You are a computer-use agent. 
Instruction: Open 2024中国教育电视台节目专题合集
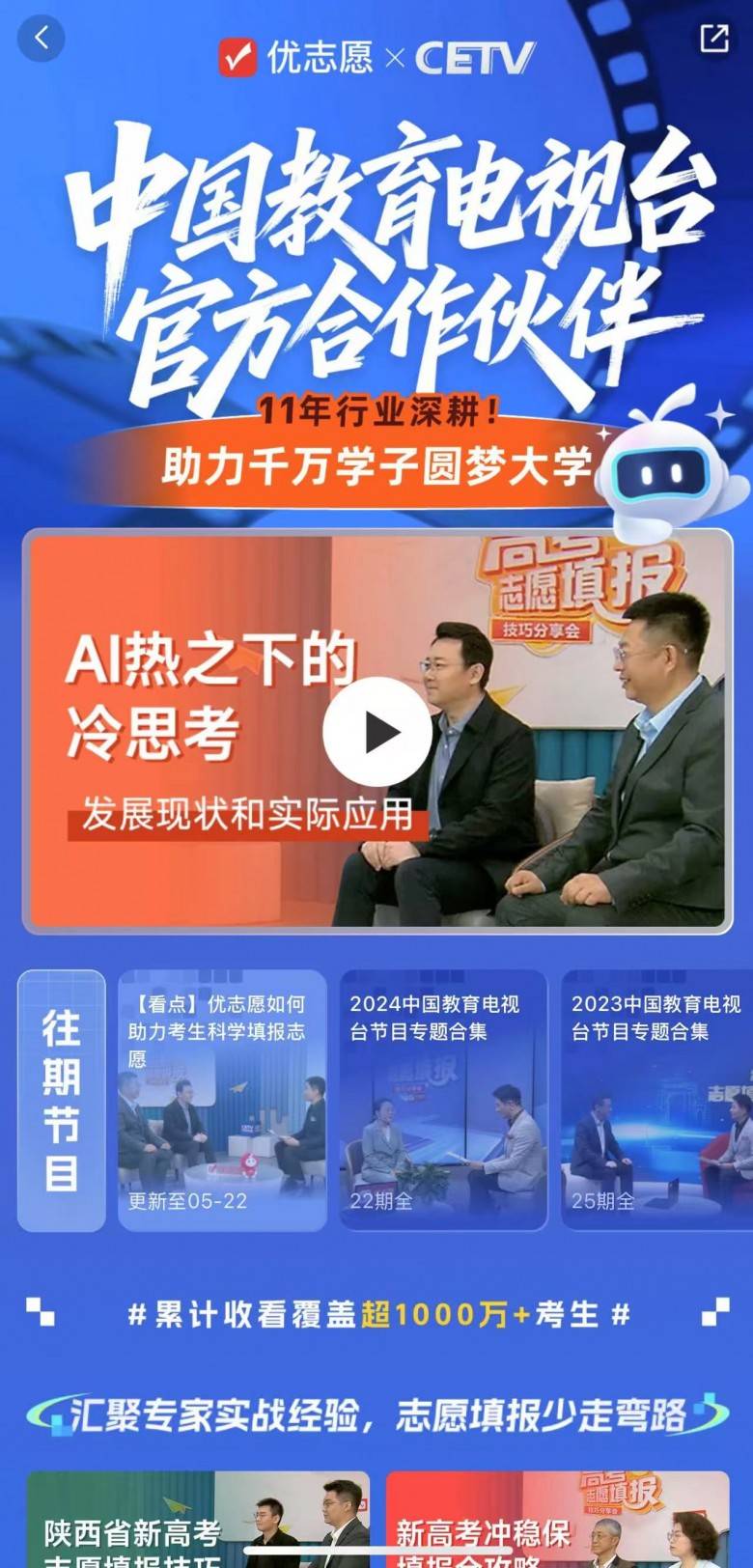(443, 1101)
